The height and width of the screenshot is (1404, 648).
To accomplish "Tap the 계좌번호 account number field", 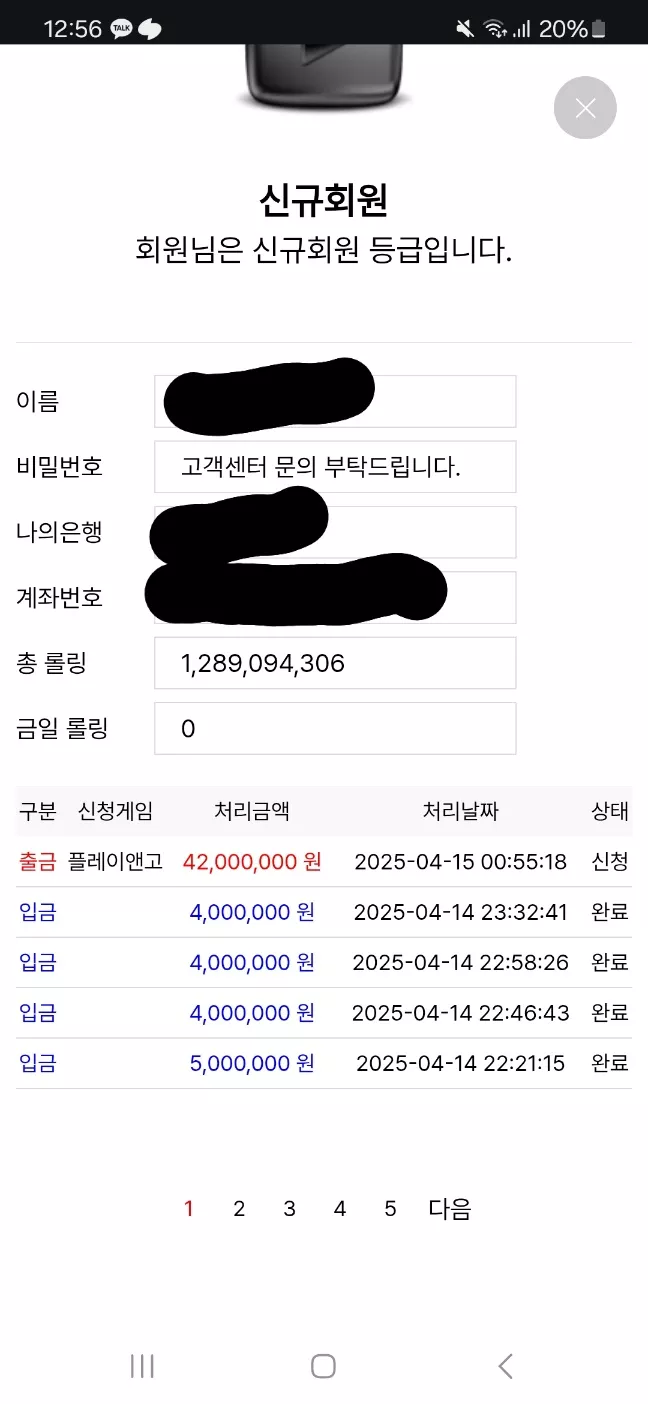I will tap(335, 597).
